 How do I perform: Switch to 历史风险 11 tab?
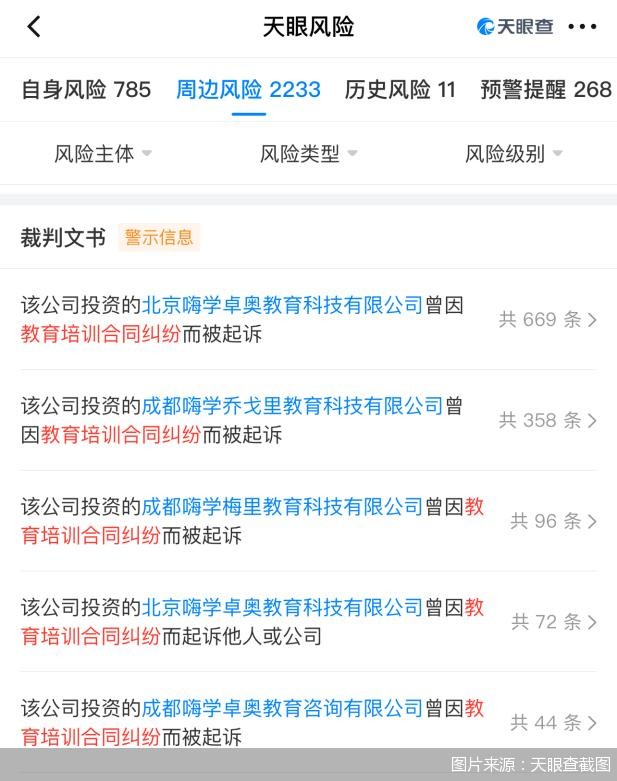tap(400, 90)
